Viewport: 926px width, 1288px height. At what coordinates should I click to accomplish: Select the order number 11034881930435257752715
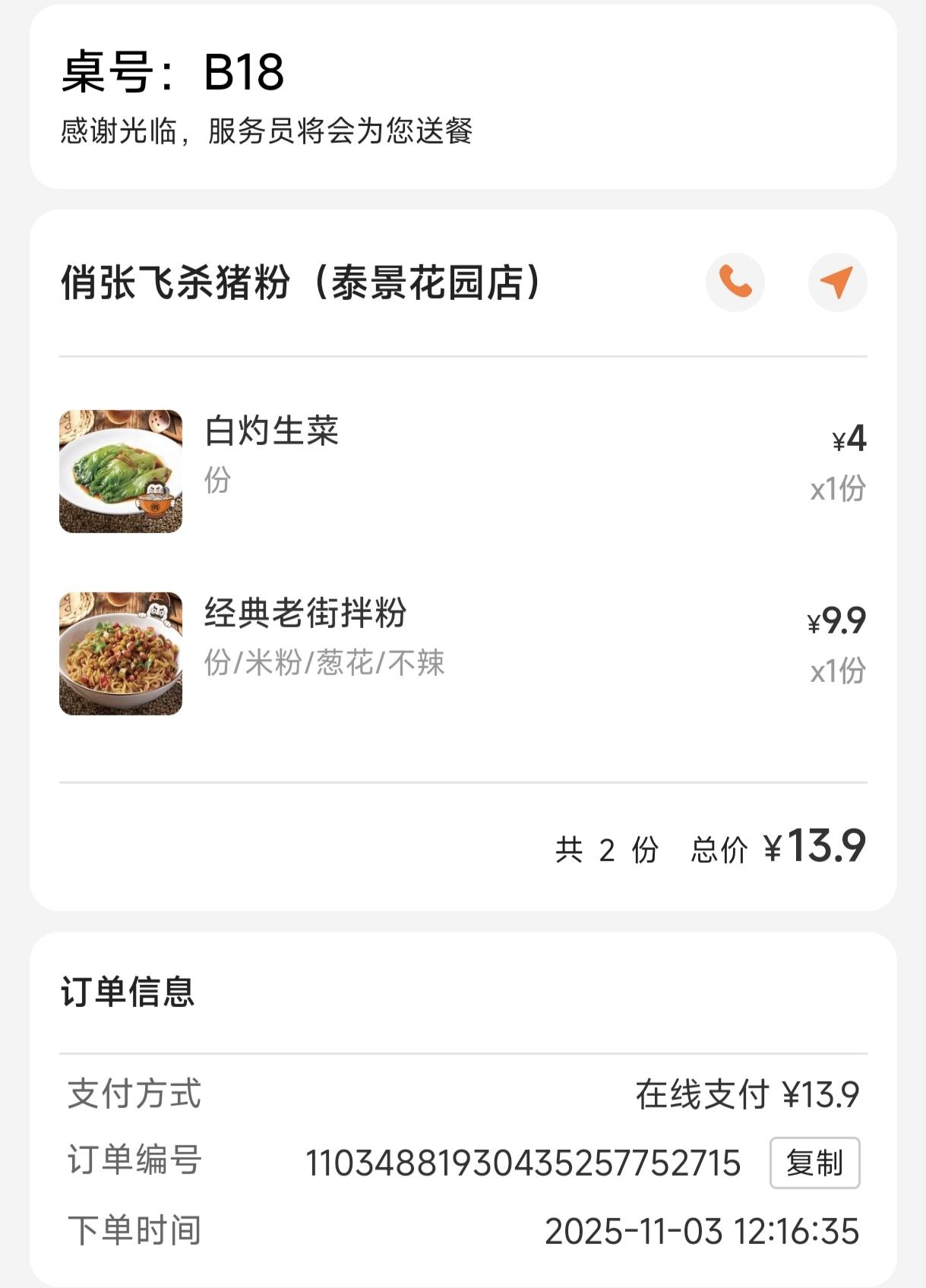click(x=524, y=1163)
